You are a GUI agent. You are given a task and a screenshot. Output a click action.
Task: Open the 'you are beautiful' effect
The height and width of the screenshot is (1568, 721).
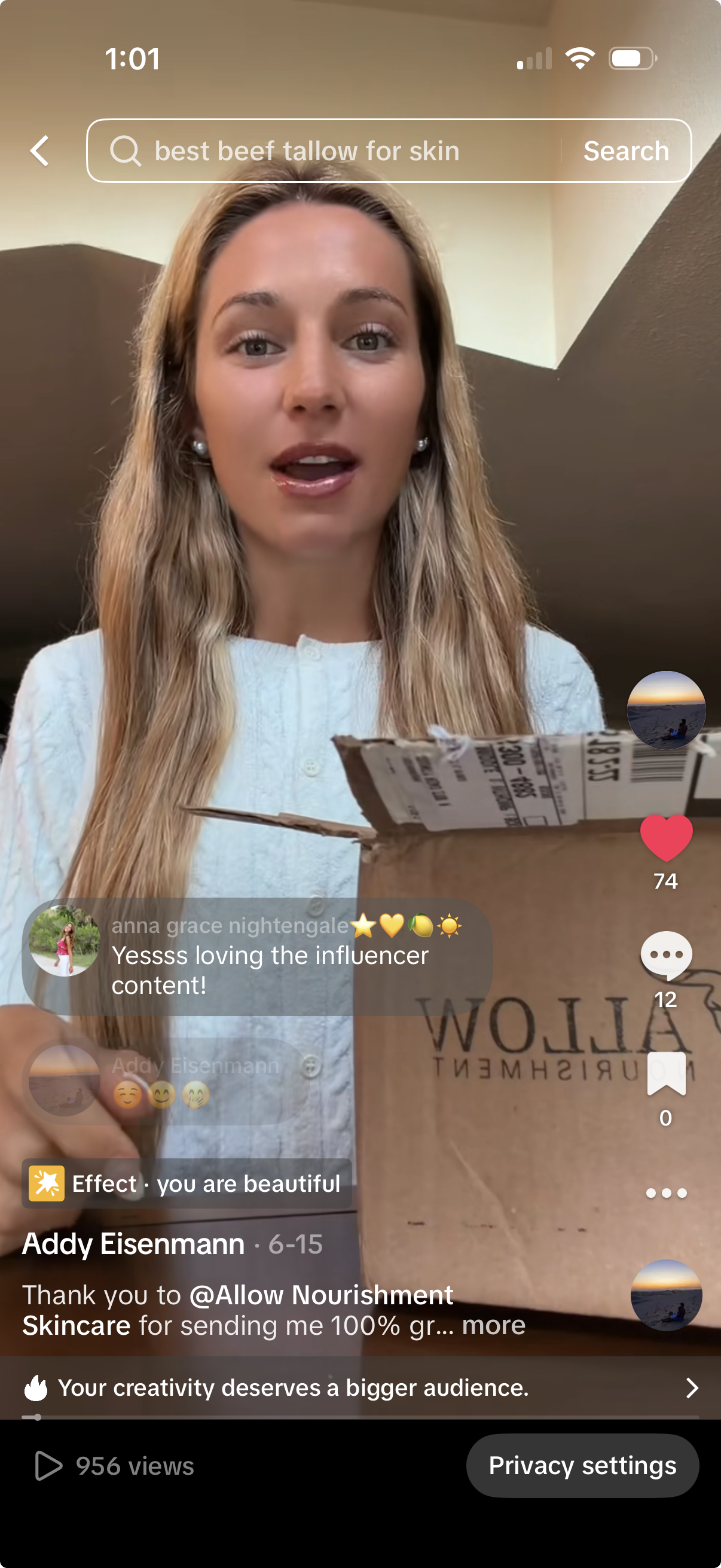(187, 1183)
